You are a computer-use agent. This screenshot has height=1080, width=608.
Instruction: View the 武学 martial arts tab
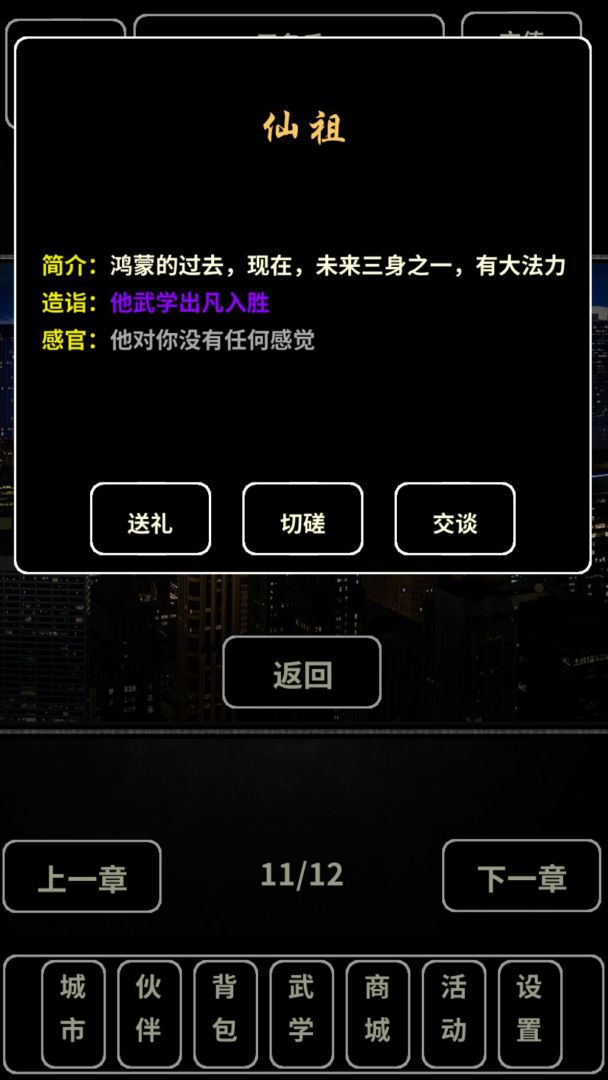click(301, 1012)
